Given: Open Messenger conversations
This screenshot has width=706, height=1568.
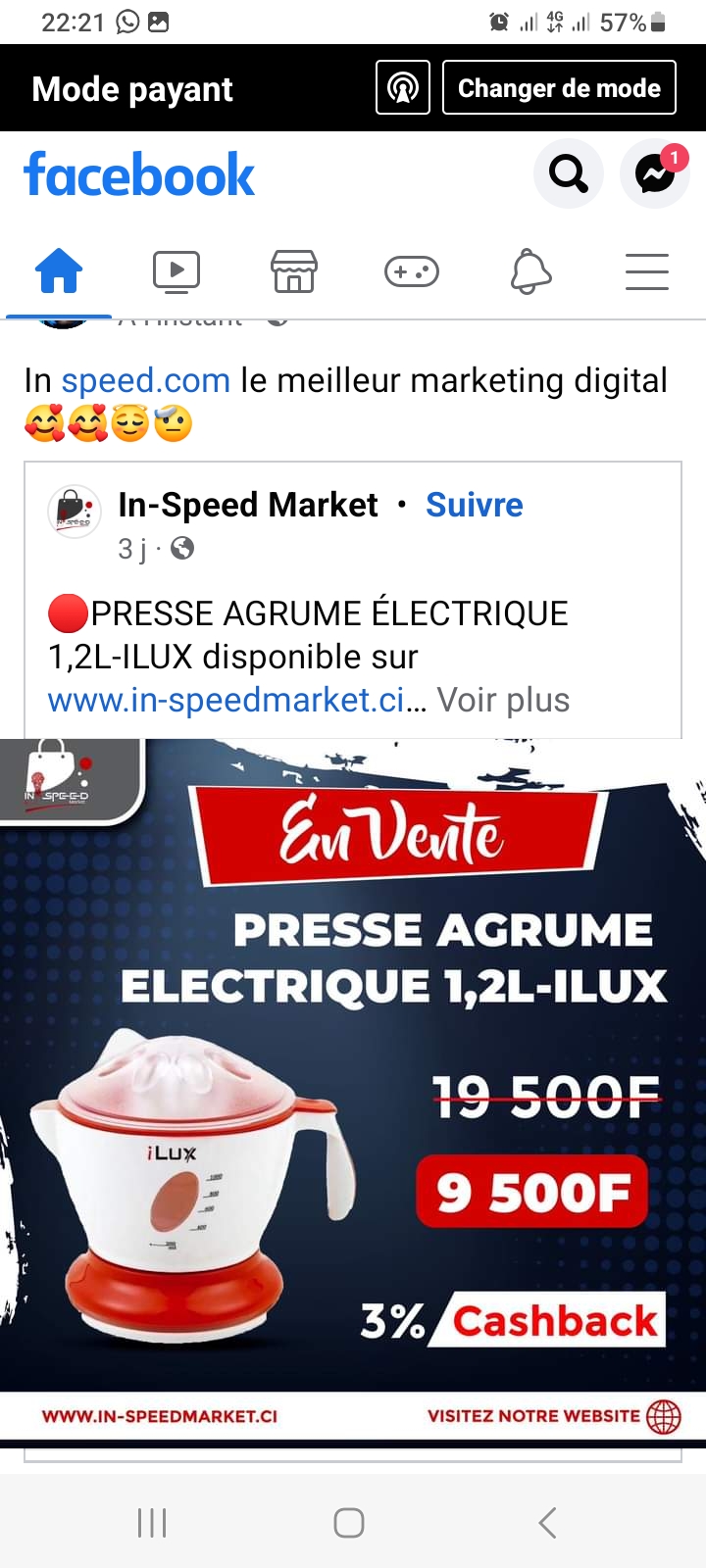Looking at the screenshot, I should click(655, 174).
